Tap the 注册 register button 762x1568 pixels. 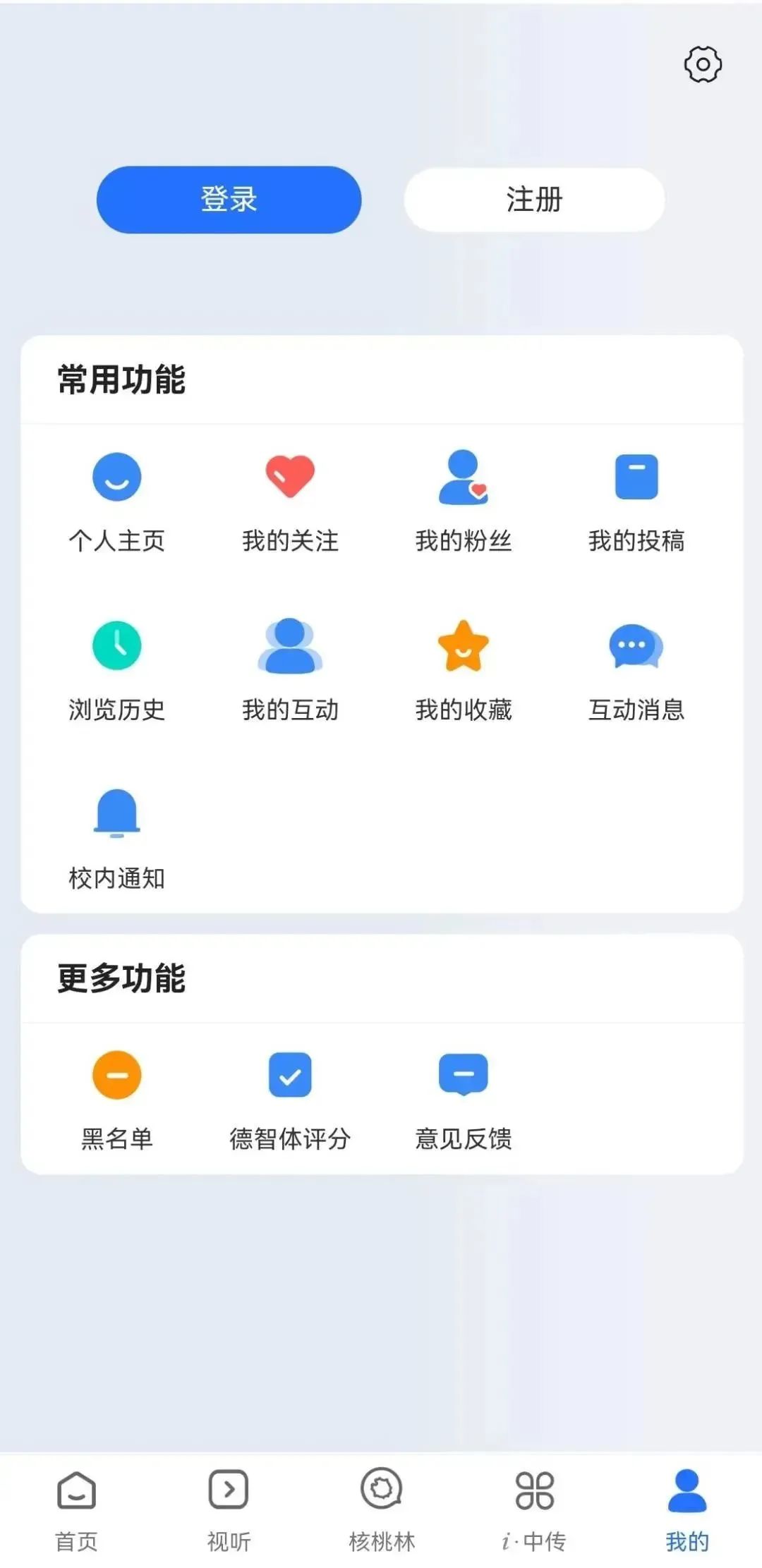point(534,200)
